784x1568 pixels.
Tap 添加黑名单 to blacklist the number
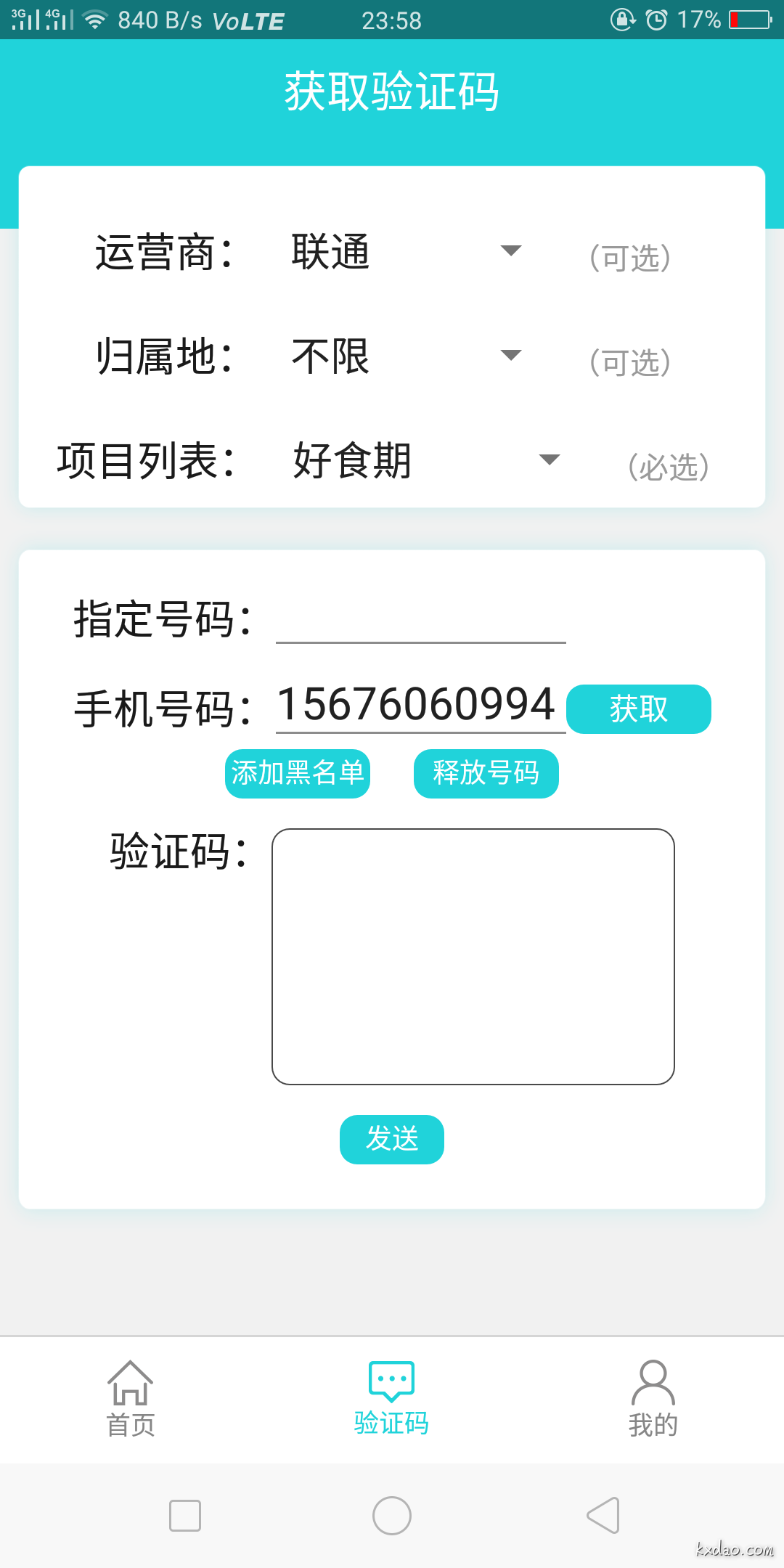click(x=297, y=774)
